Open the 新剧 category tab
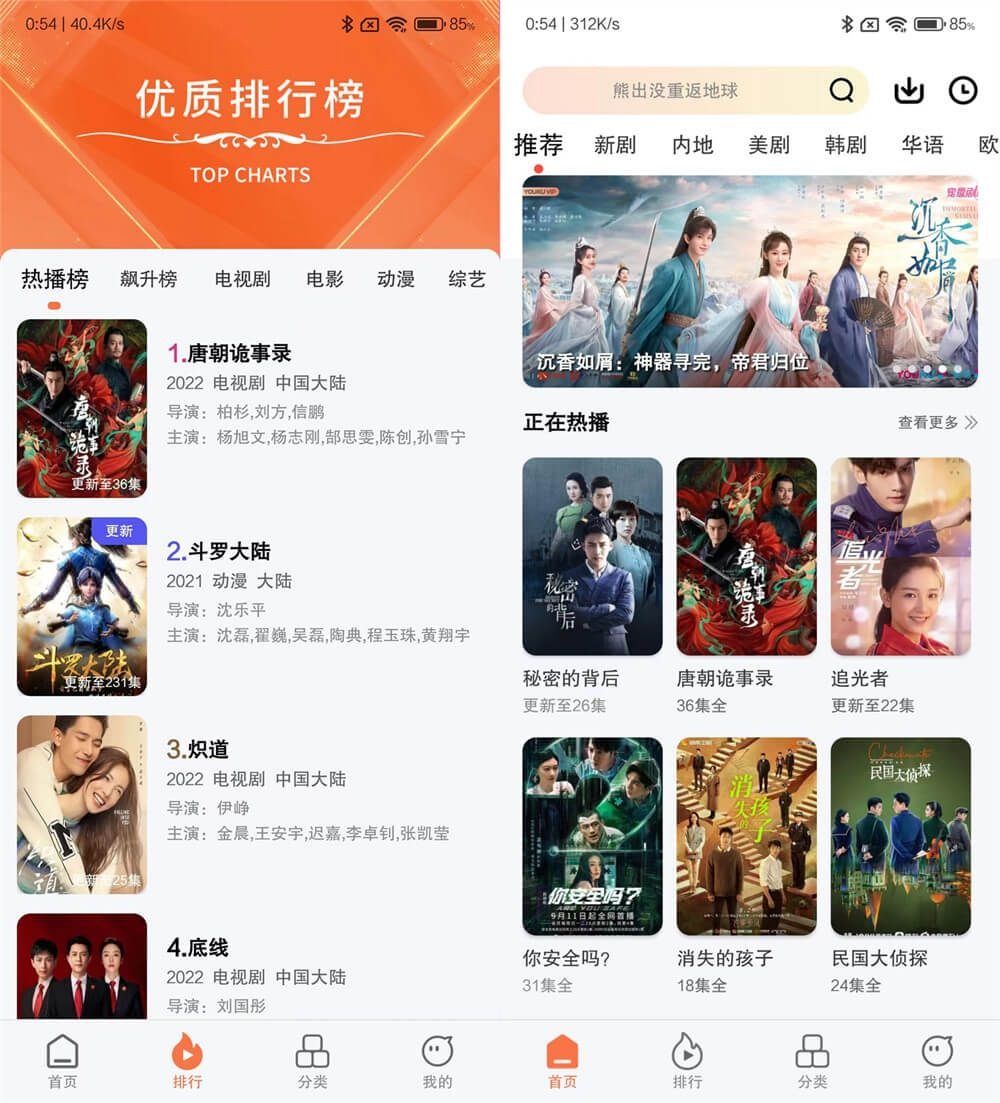Viewport: 1000px width, 1103px height. click(x=615, y=145)
